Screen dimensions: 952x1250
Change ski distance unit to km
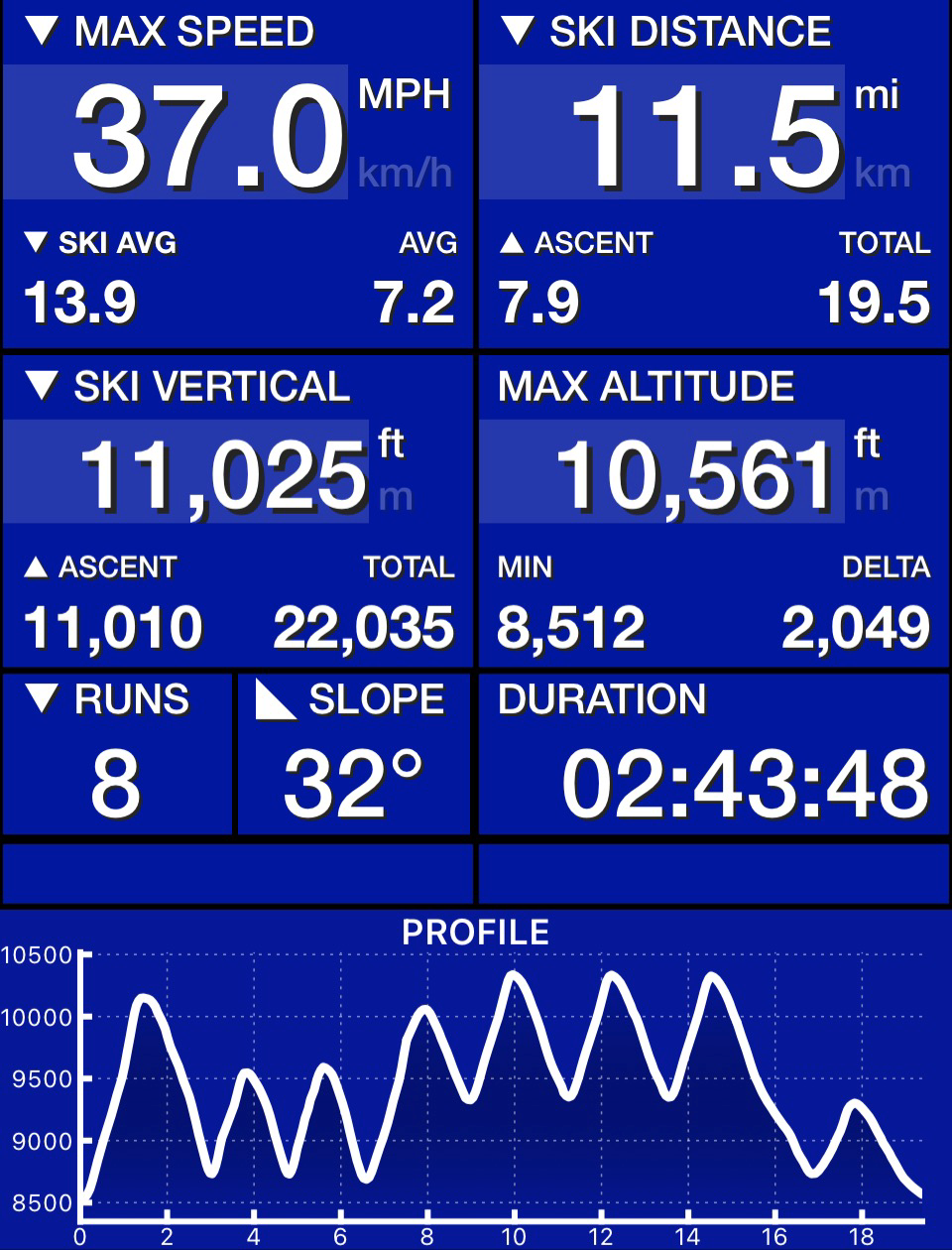coord(882,174)
